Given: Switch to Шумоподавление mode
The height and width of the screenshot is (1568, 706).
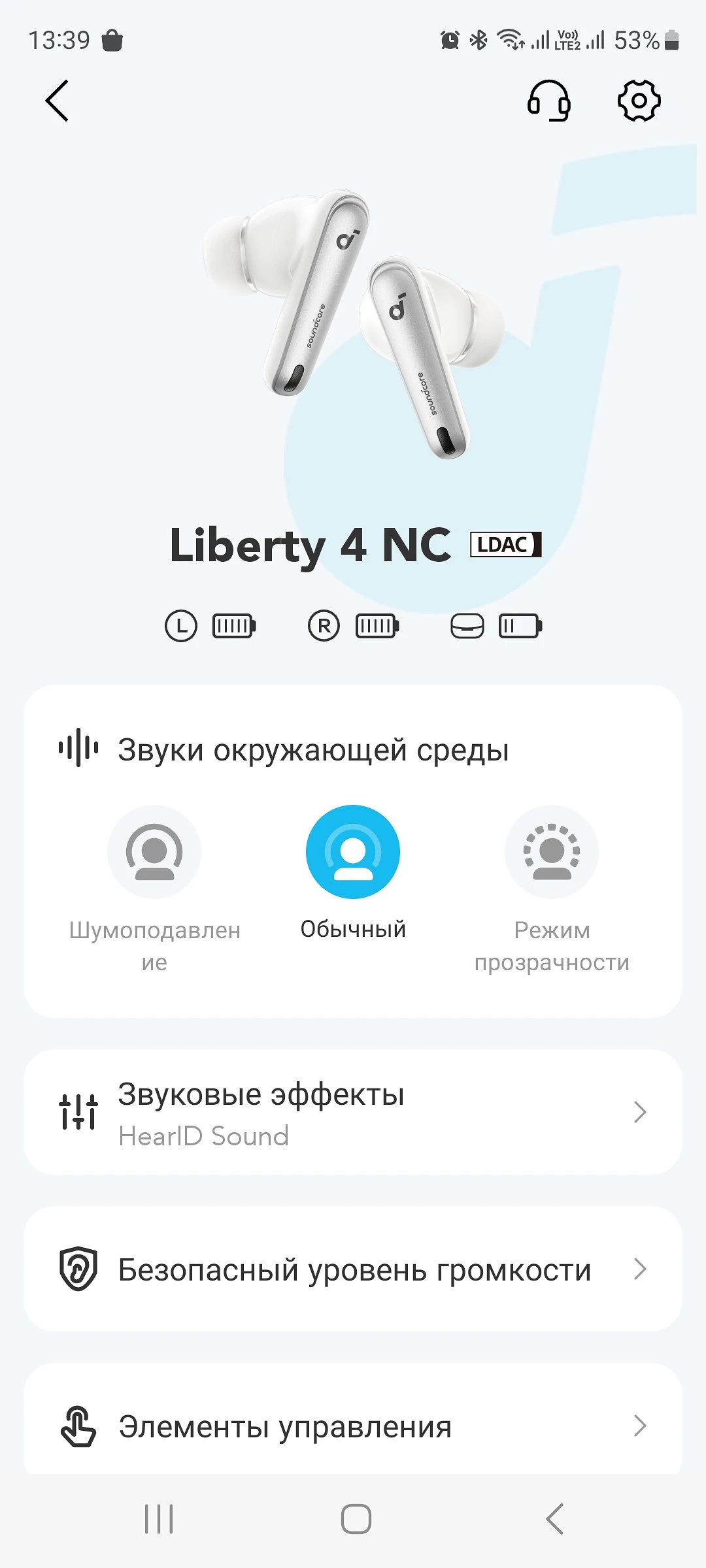Looking at the screenshot, I should 154,852.
